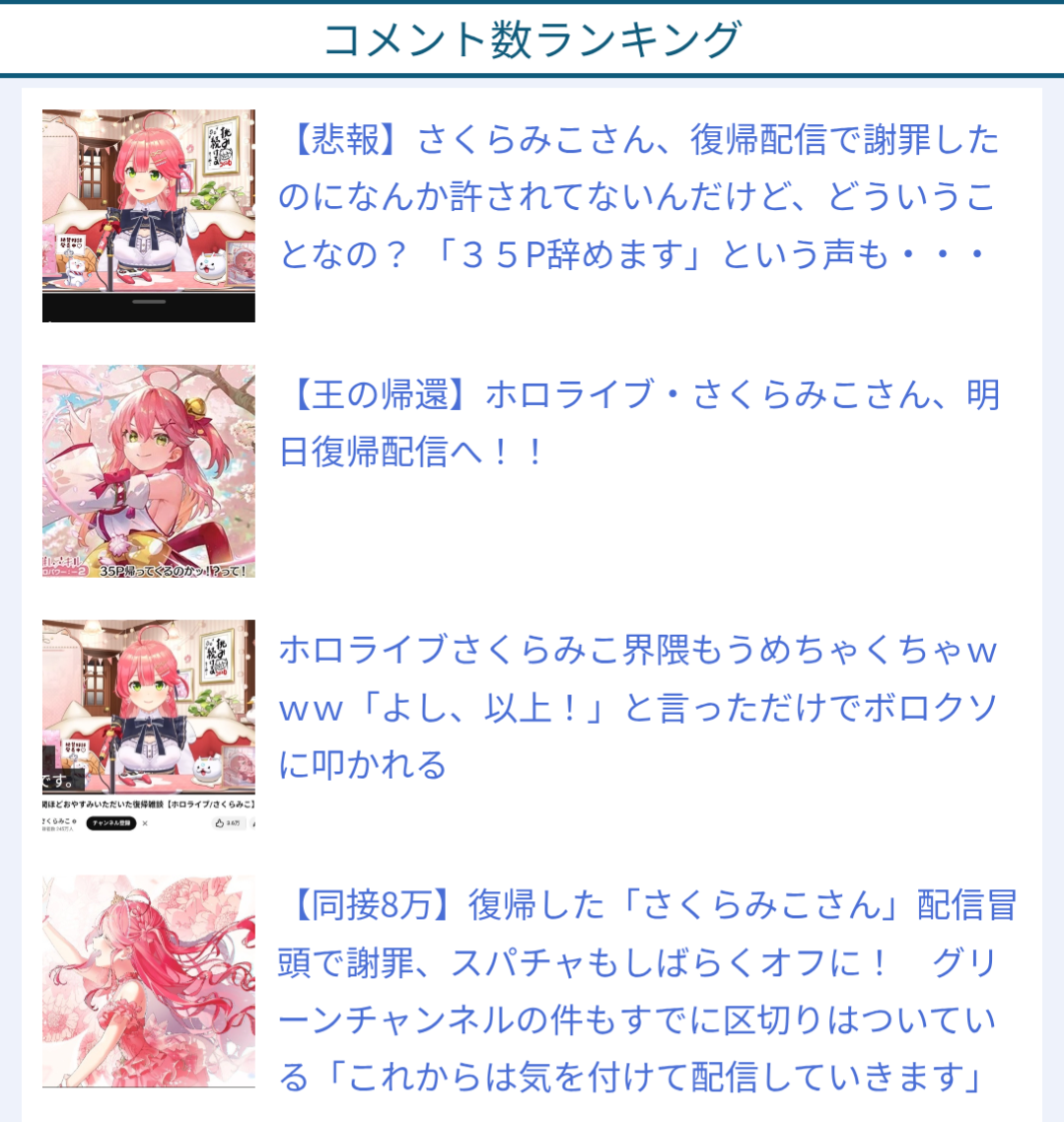Open the 「よし、以上！」 article link
The image size is (1064, 1122).
click(x=638, y=707)
